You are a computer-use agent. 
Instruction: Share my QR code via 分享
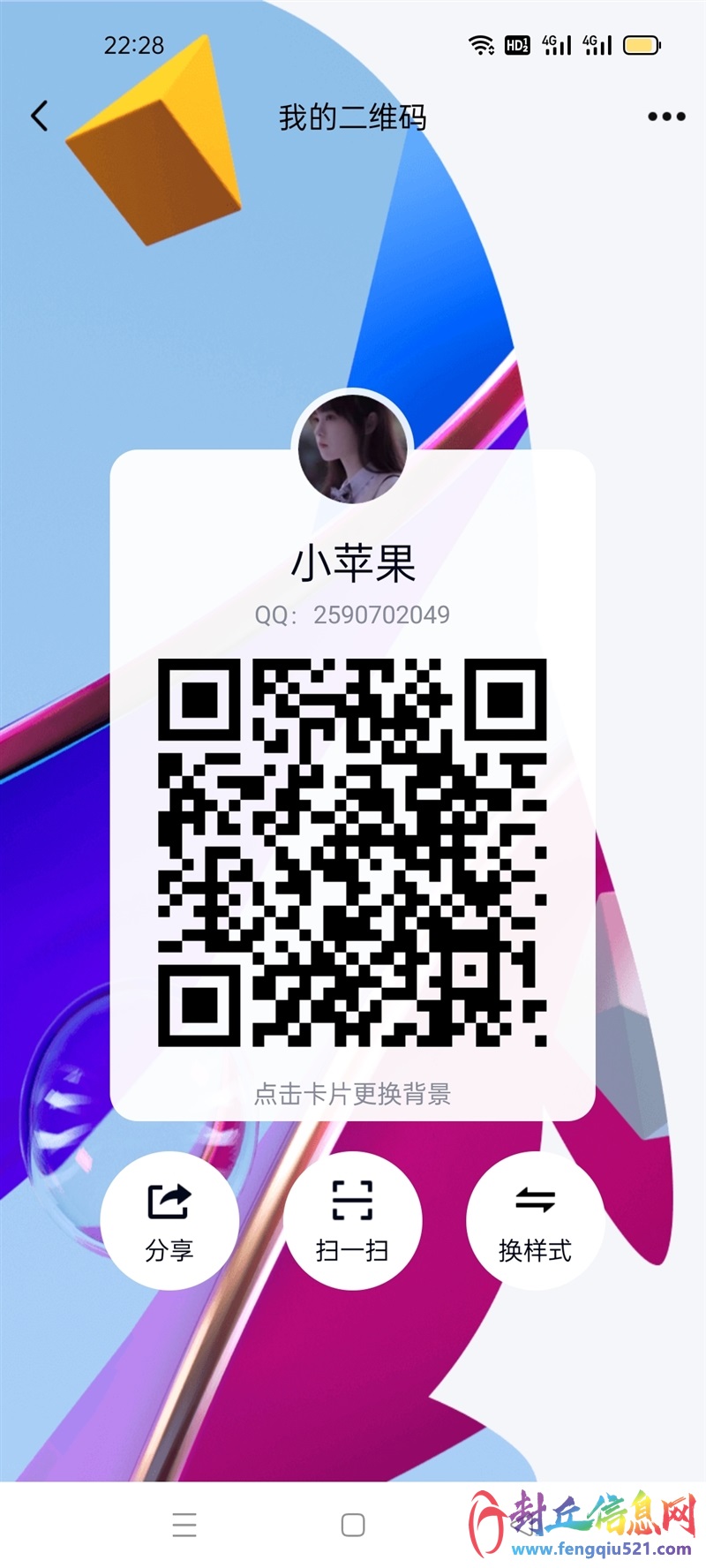[x=169, y=1221]
